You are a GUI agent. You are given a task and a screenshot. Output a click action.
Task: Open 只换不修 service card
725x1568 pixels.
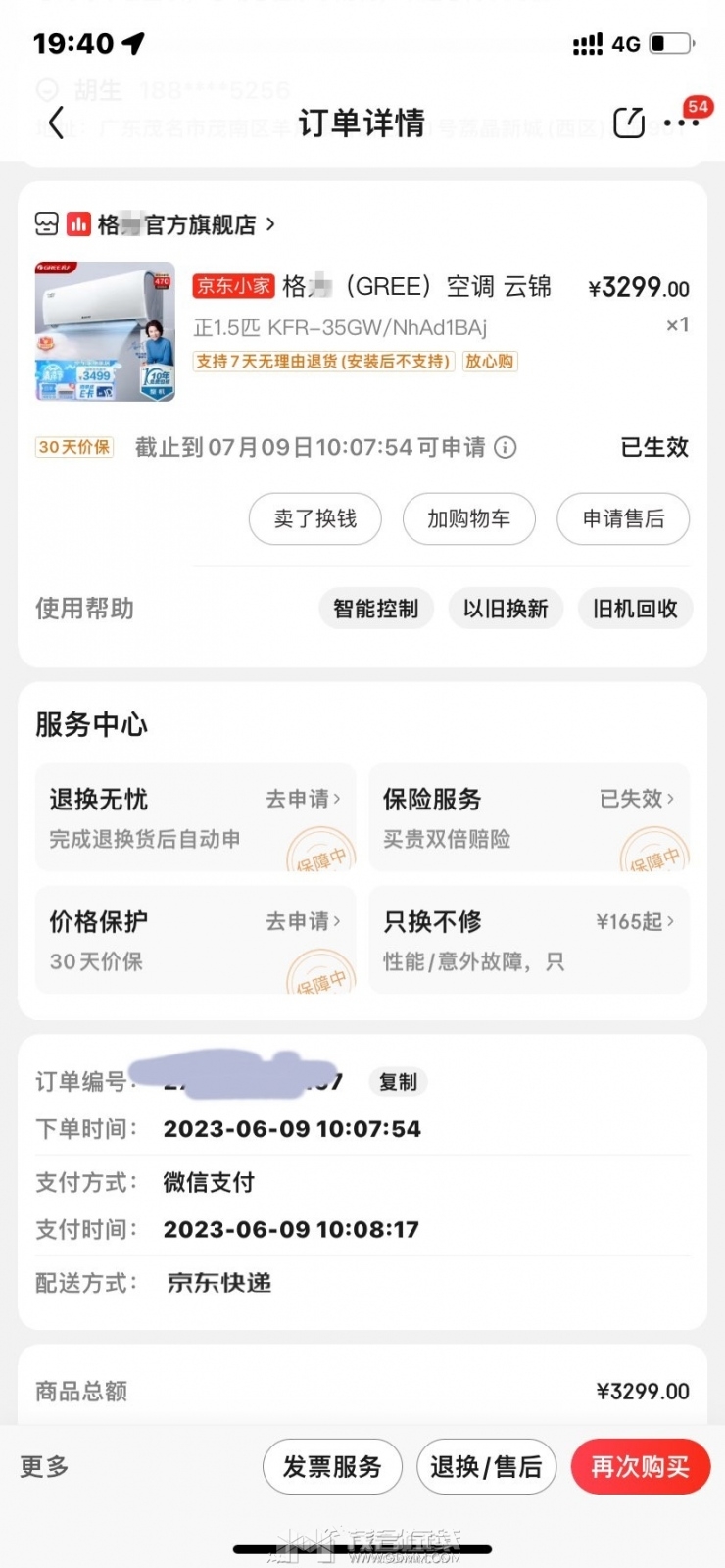pyautogui.click(x=529, y=940)
